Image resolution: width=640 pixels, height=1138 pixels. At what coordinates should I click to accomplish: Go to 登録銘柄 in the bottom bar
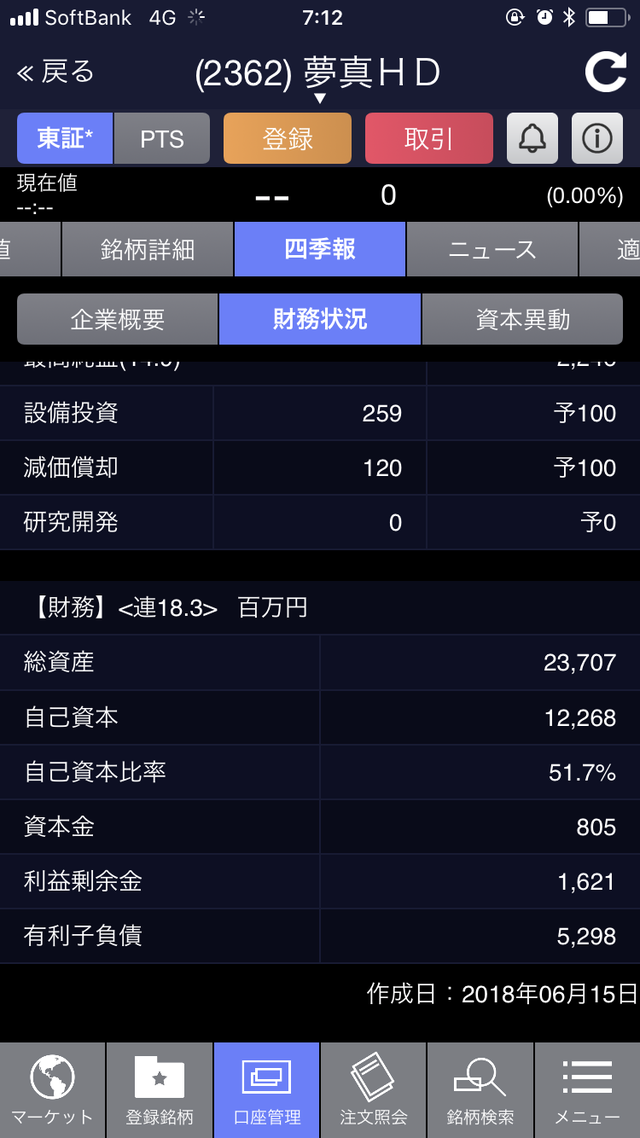pyautogui.click(x=160, y=1090)
